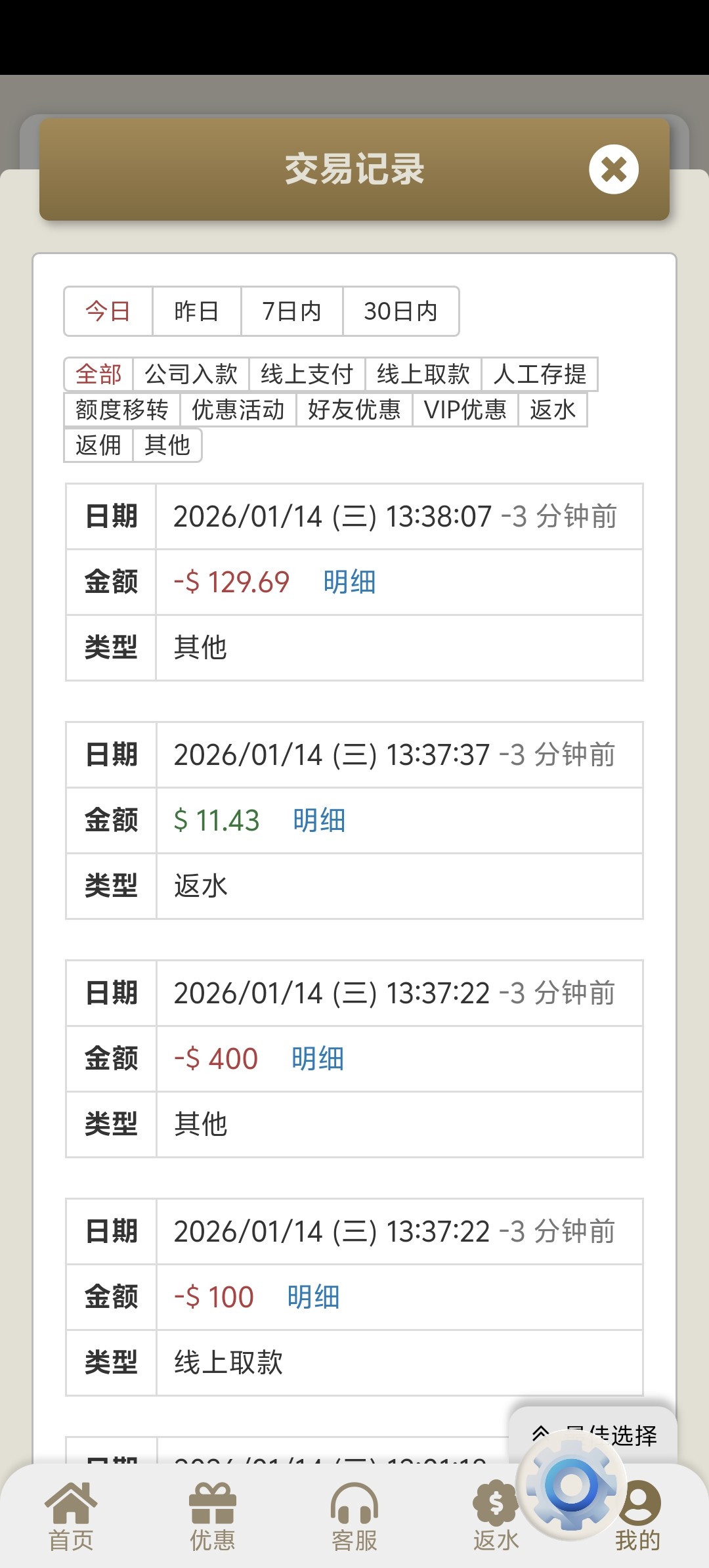The width and height of the screenshot is (709, 1568).
Task: View 明细 of the $ 11.43 rebate
Action: click(x=319, y=821)
